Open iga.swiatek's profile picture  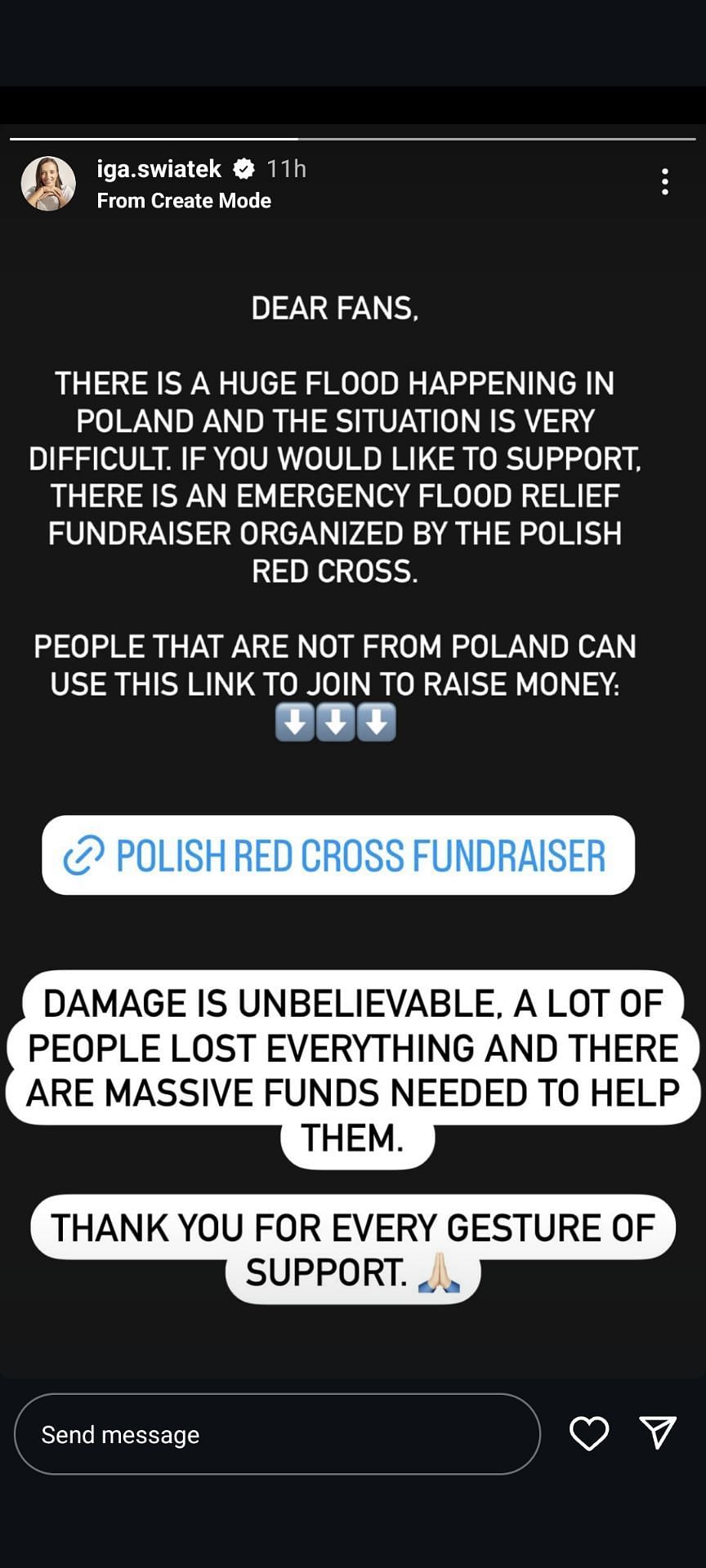(48, 184)
